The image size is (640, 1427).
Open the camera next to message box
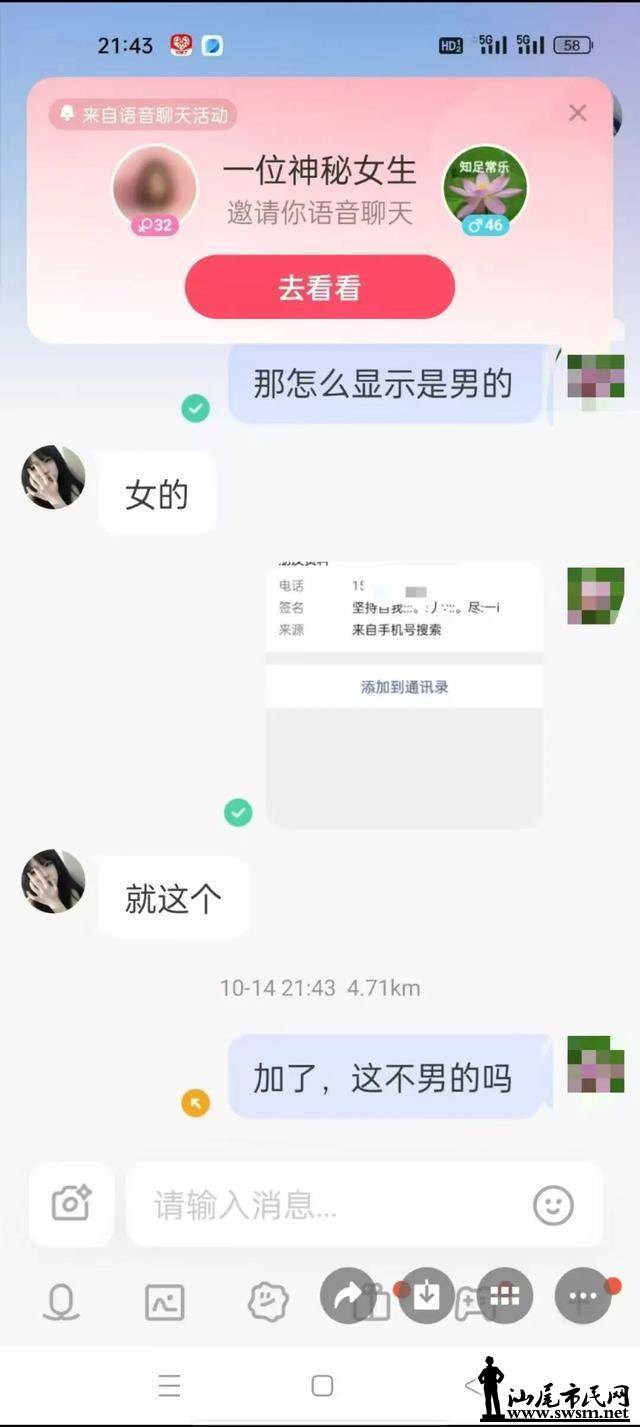[71, 1203]
